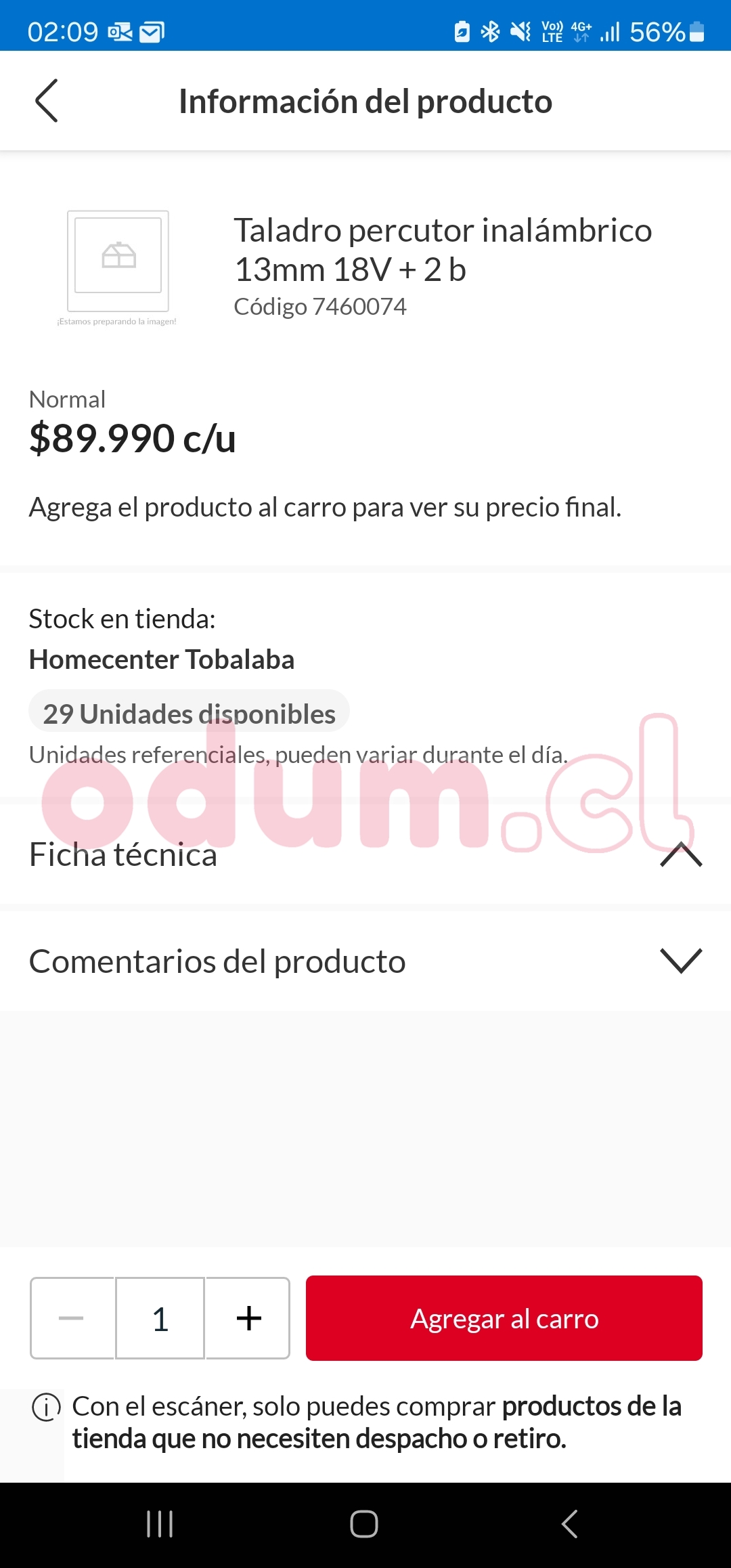The image size is (731, 1568).
Task: Tap Agregar al carro button
Action: pos(504,1318)
